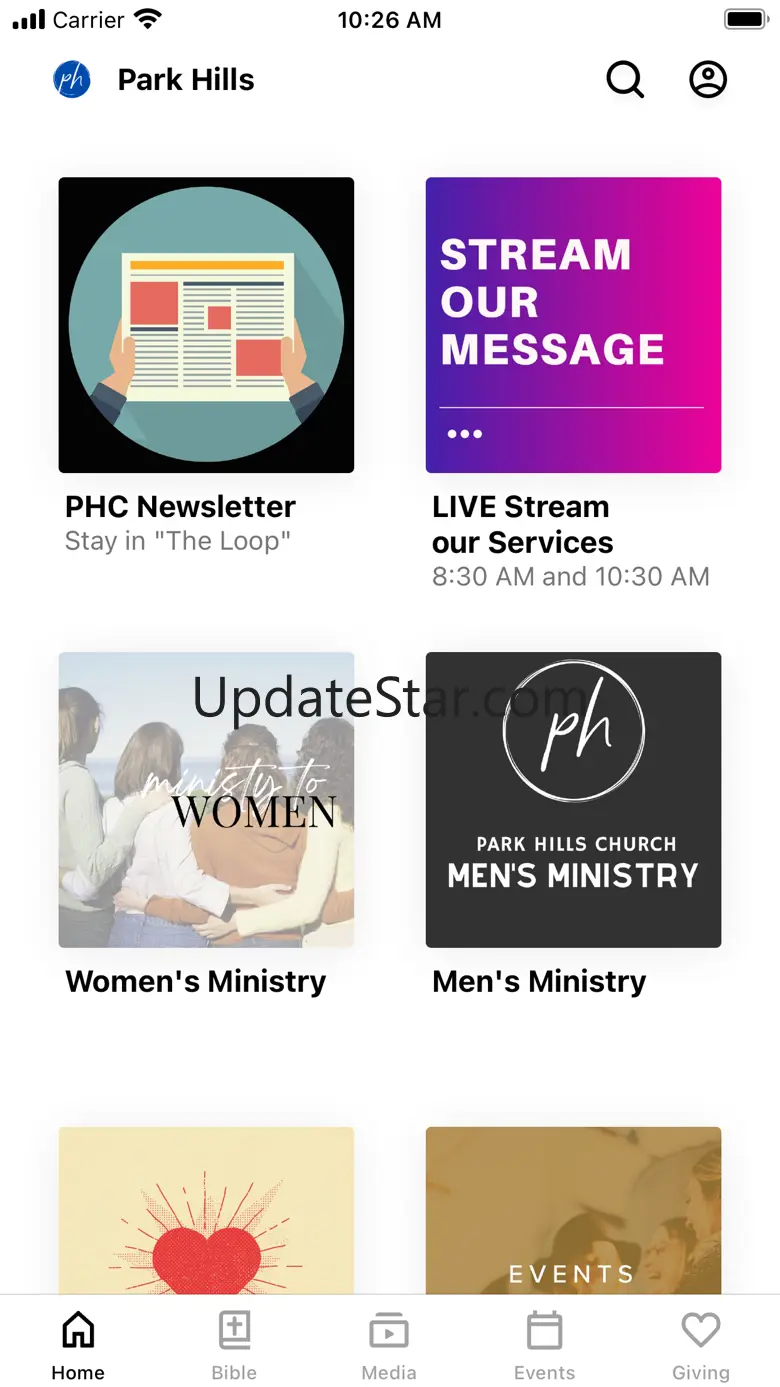Open the PHC Newsletter tile
Screen dimensions: 780x1387
(206, 325)
